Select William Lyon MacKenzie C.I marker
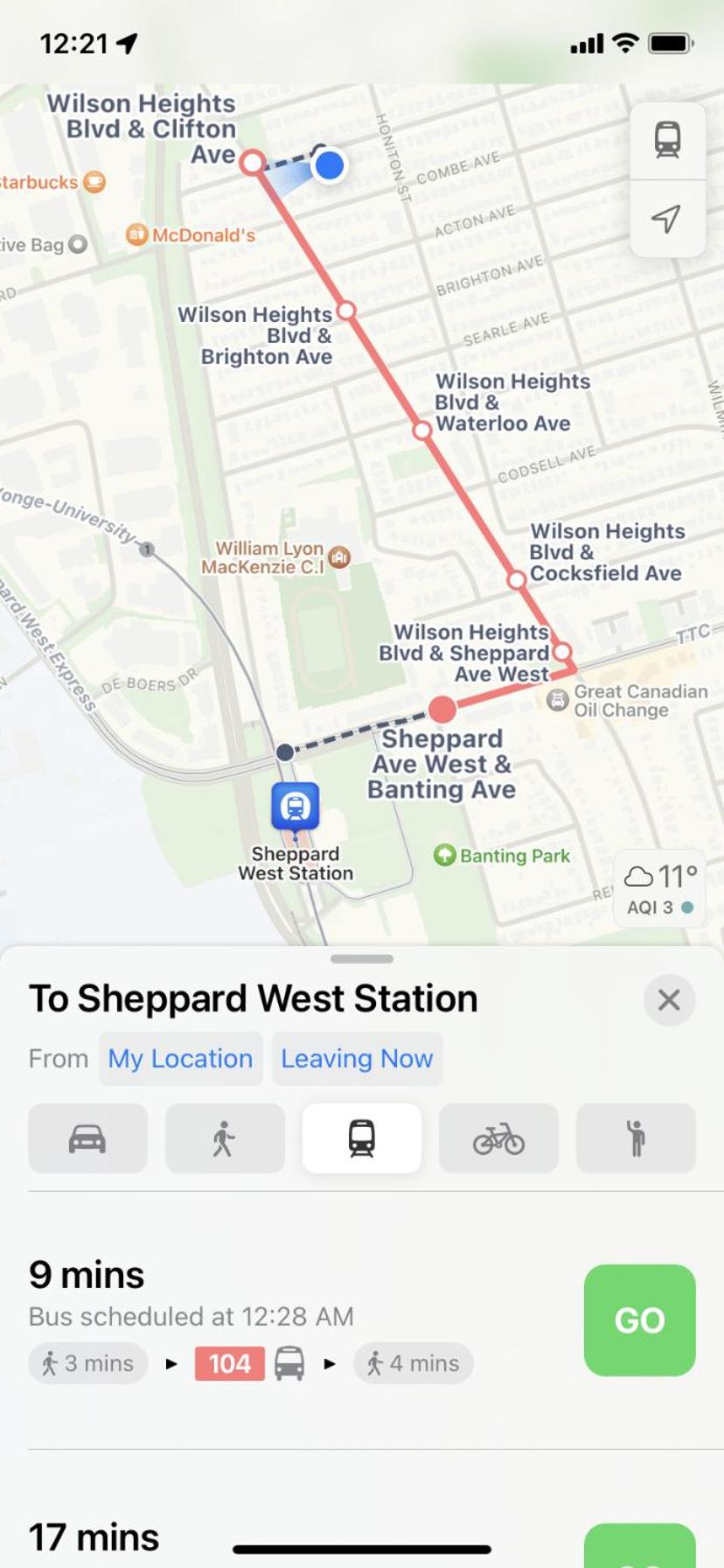 (338, 556)
